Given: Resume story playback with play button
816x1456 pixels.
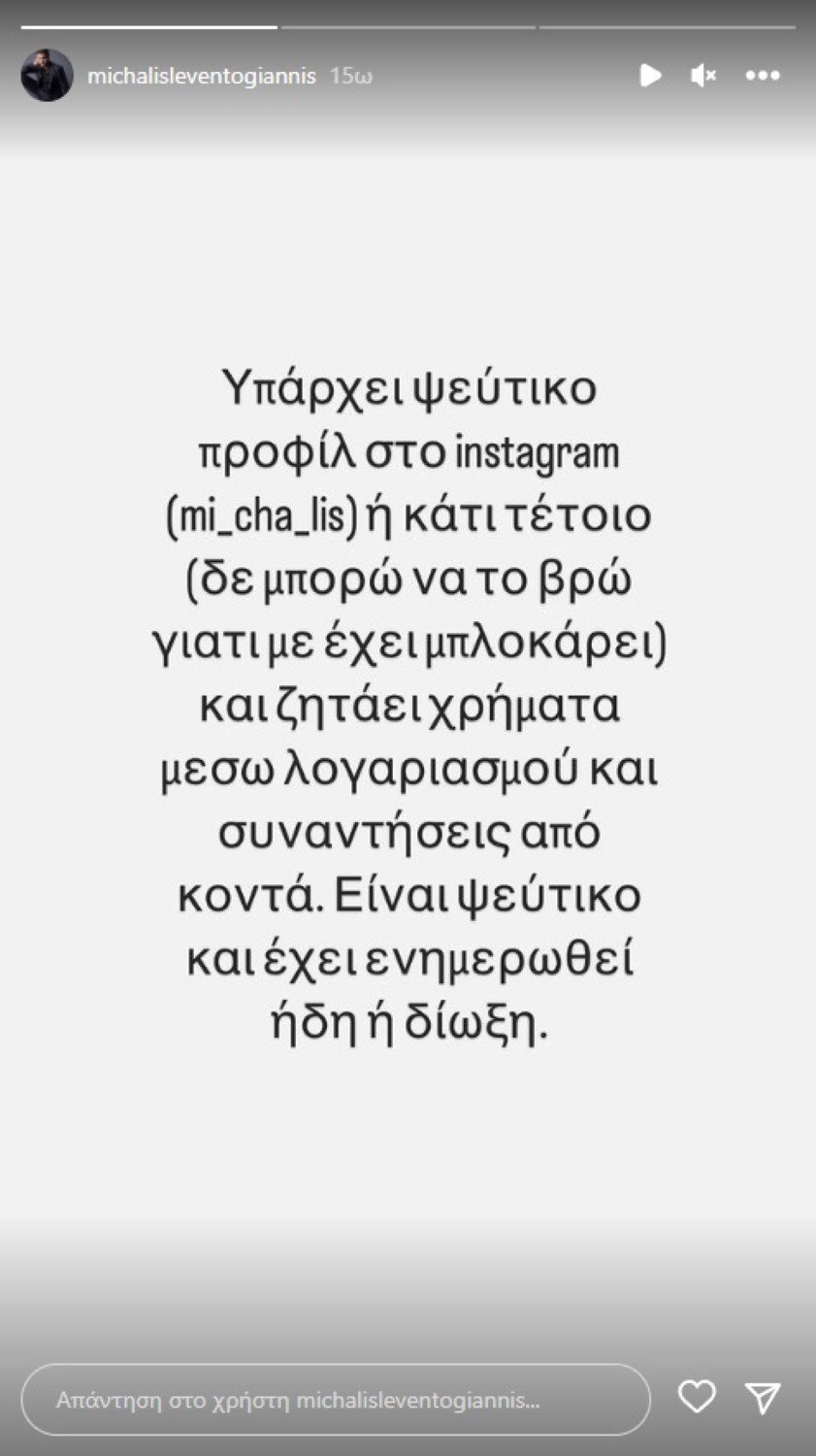Looking at the screenshot, I should 650,75.
